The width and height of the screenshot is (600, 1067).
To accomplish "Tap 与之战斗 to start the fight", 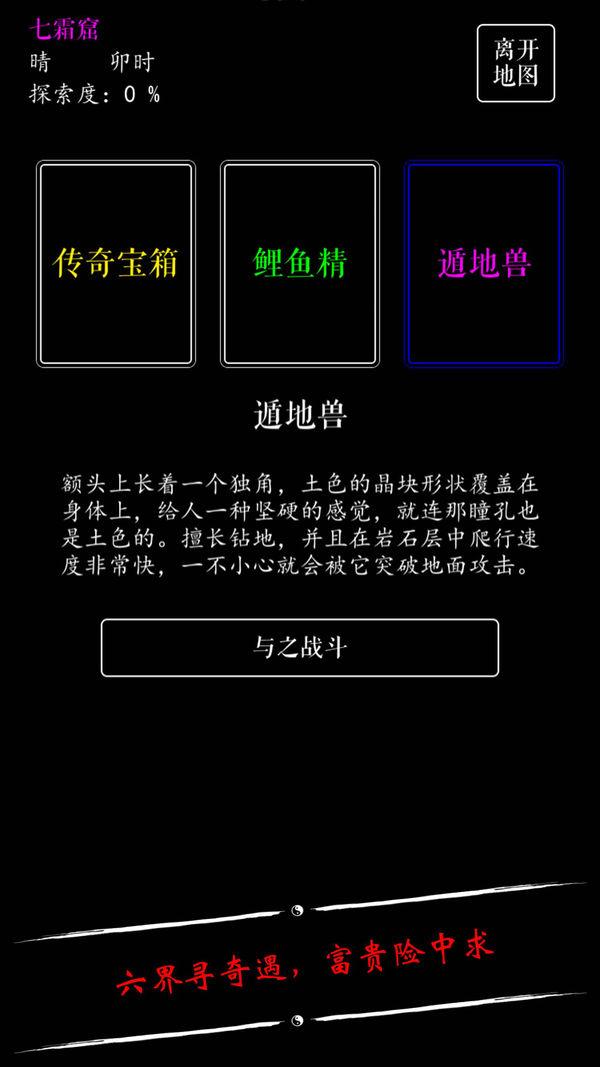I will 299,647.
